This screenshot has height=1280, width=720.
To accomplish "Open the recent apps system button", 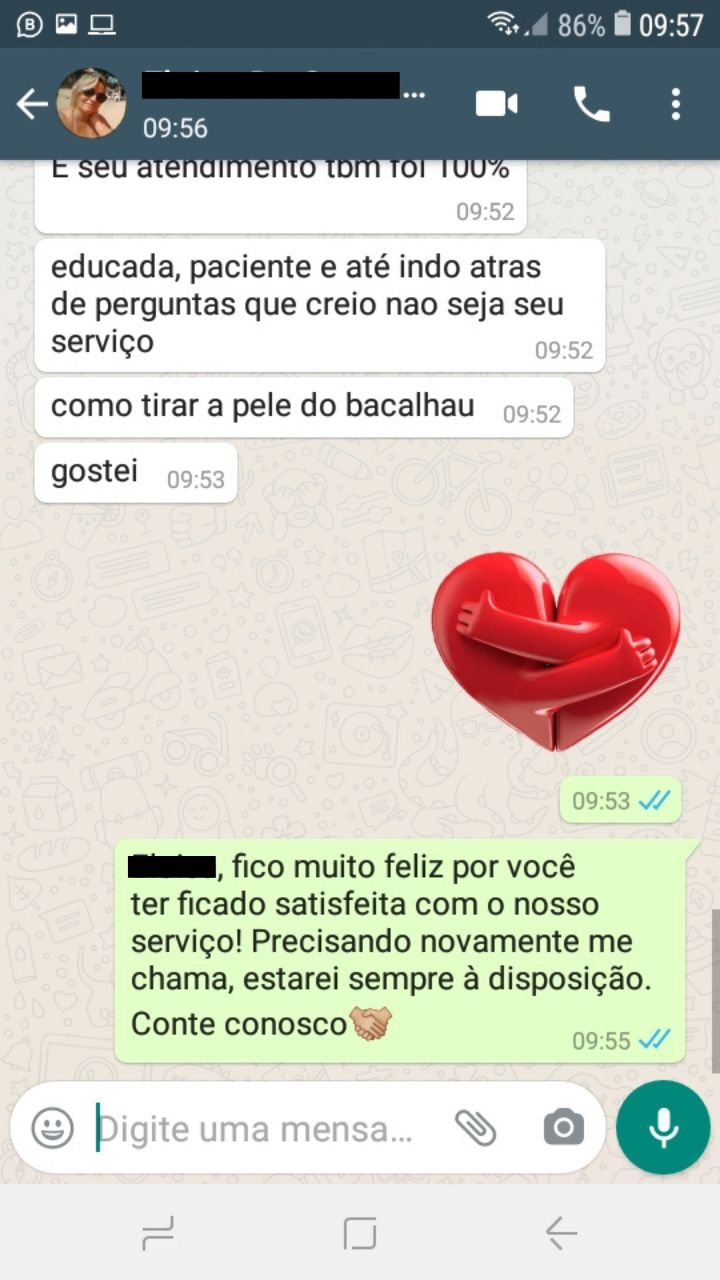I will (158, 1234).
